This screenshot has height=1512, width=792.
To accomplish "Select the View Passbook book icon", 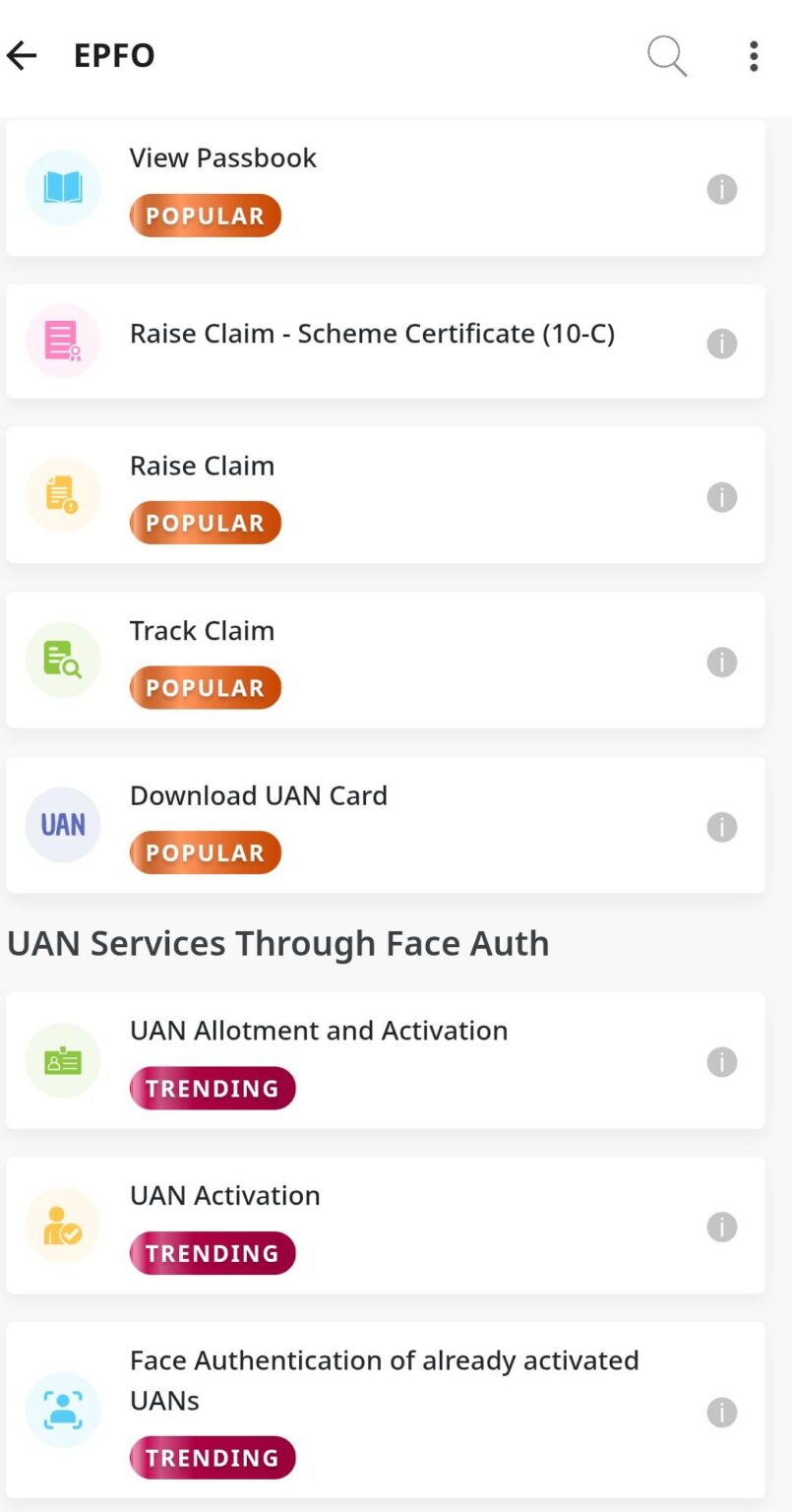I will (62, 186).
